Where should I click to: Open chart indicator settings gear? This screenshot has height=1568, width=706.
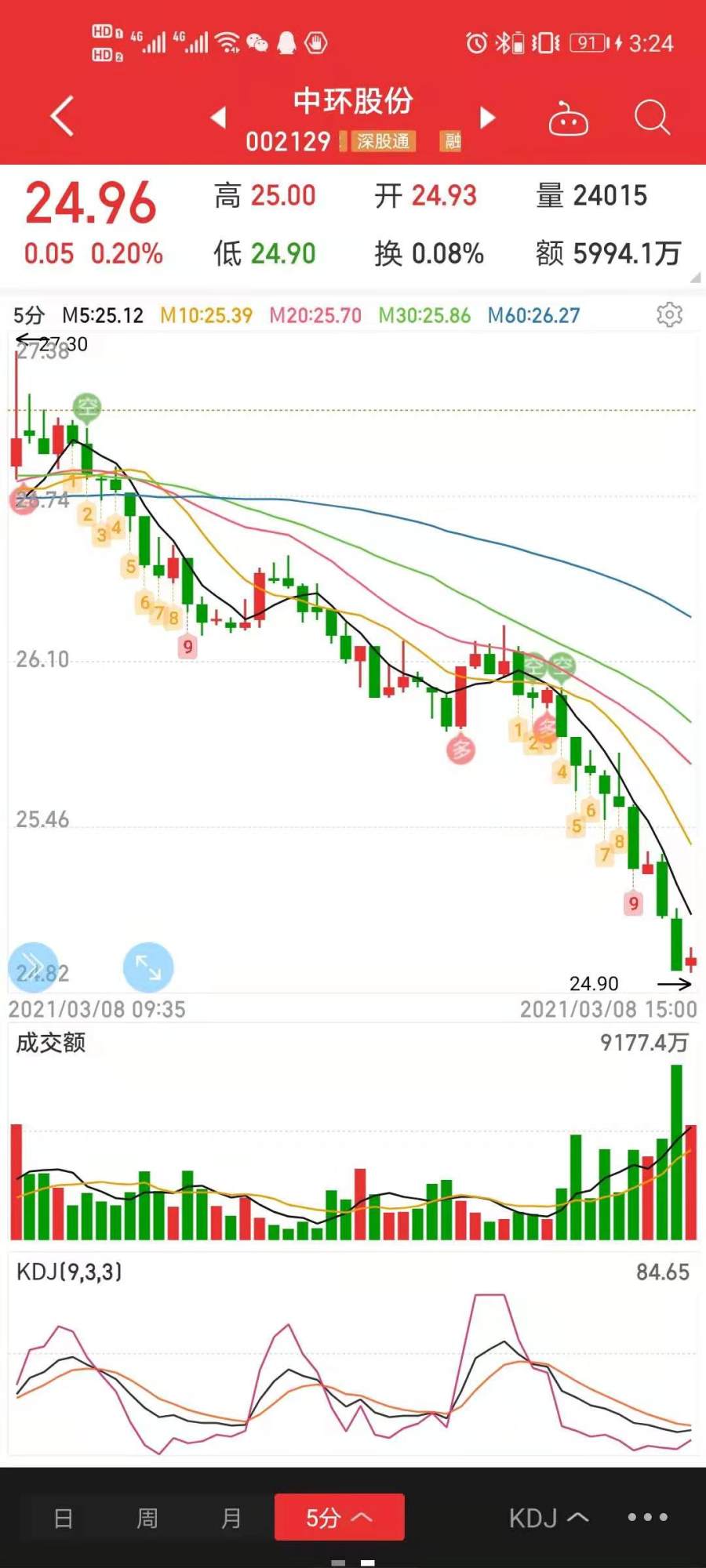coord(669,315)
